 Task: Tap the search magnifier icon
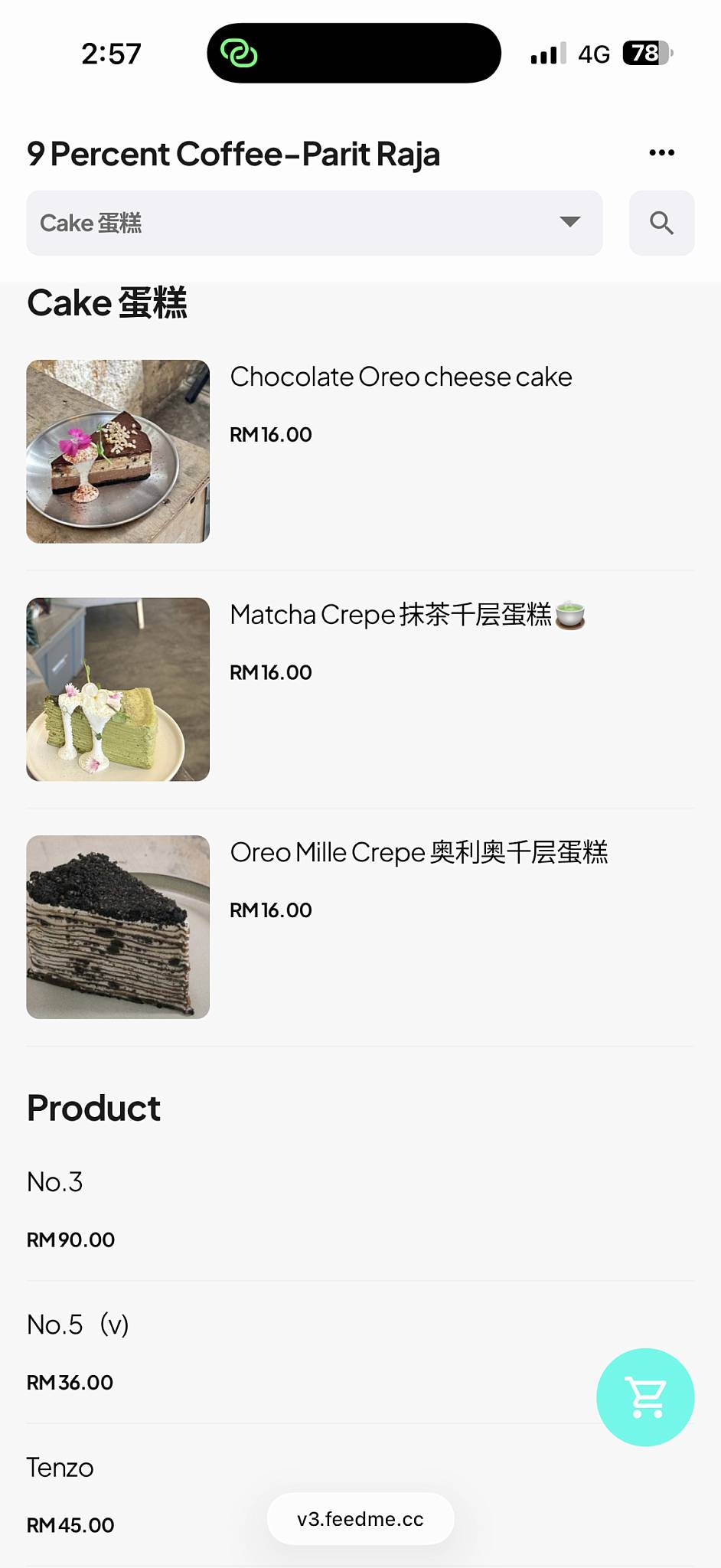point(661,223)
